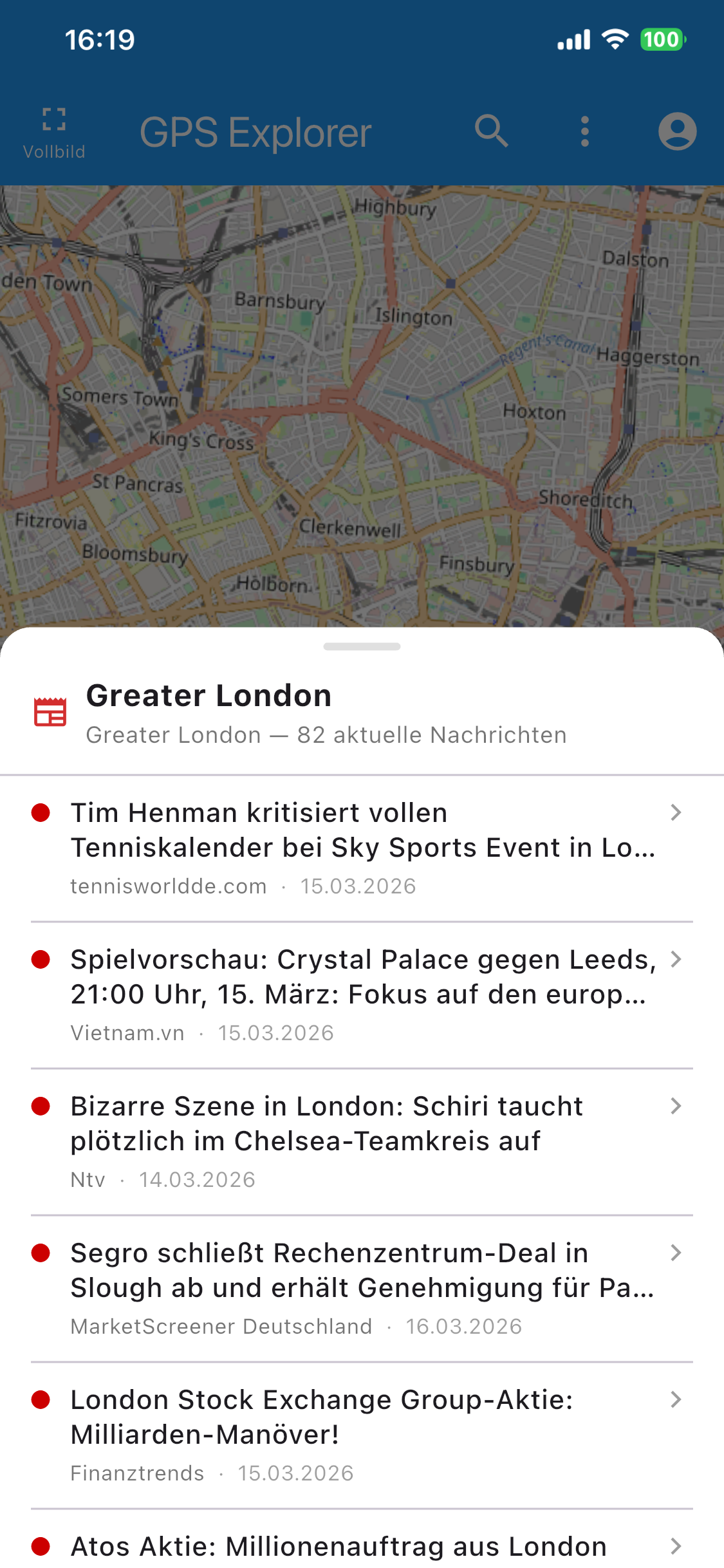The width and height of the screenshot is (724, 1568).
Task: Open the three-dot overflow menu
Action: point(584,131)
